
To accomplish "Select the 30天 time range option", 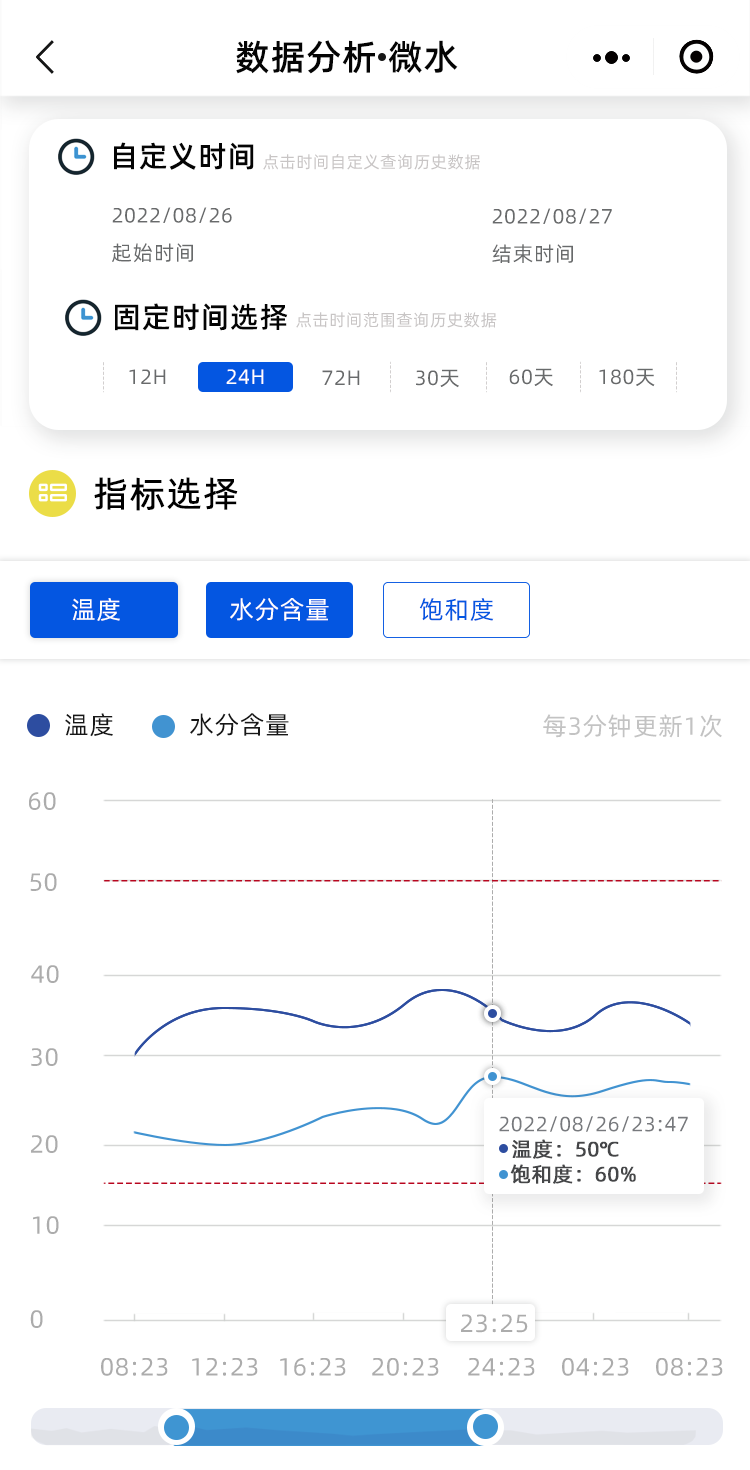I will pos(437,377).
